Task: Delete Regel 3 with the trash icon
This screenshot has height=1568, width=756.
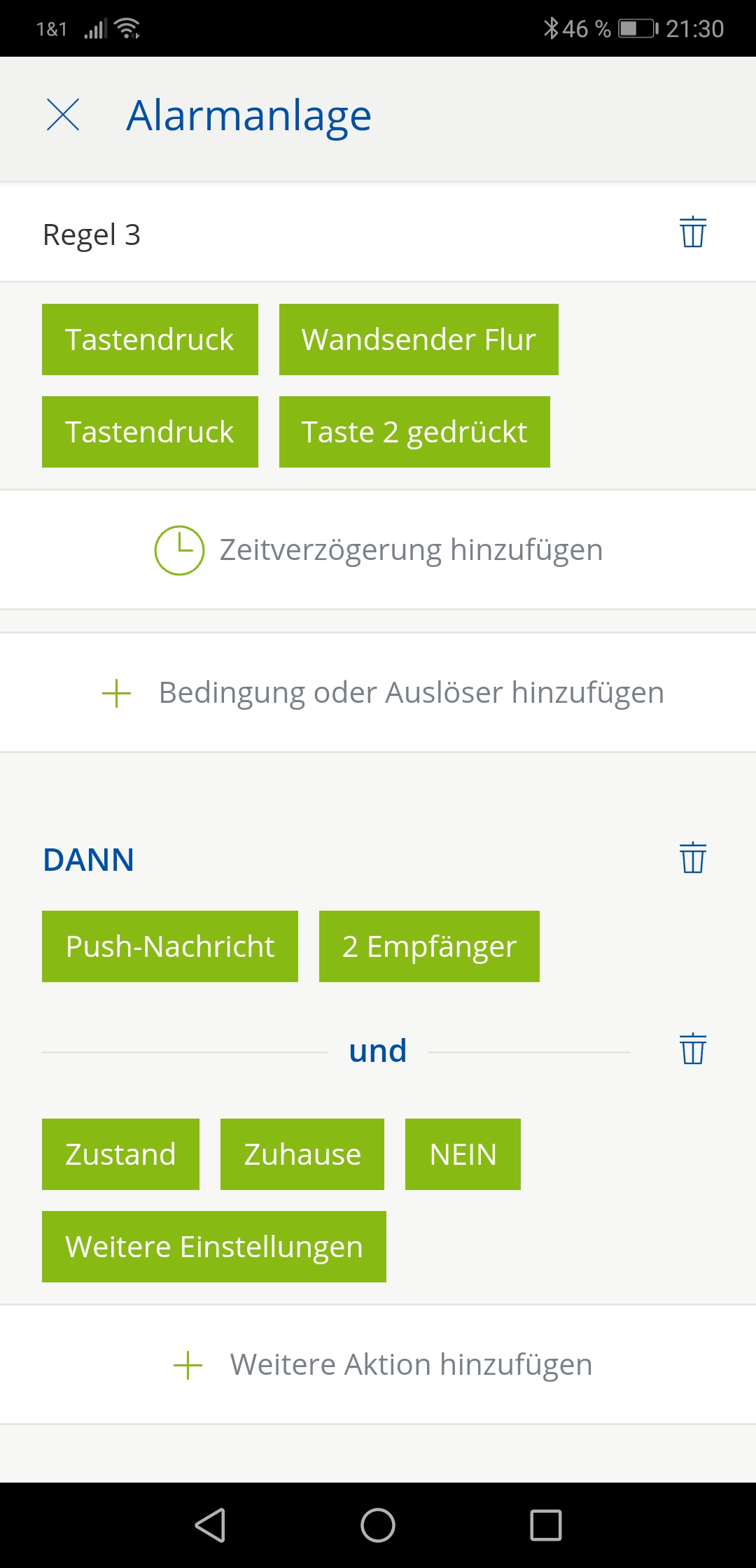Action: tap(692, 232)
